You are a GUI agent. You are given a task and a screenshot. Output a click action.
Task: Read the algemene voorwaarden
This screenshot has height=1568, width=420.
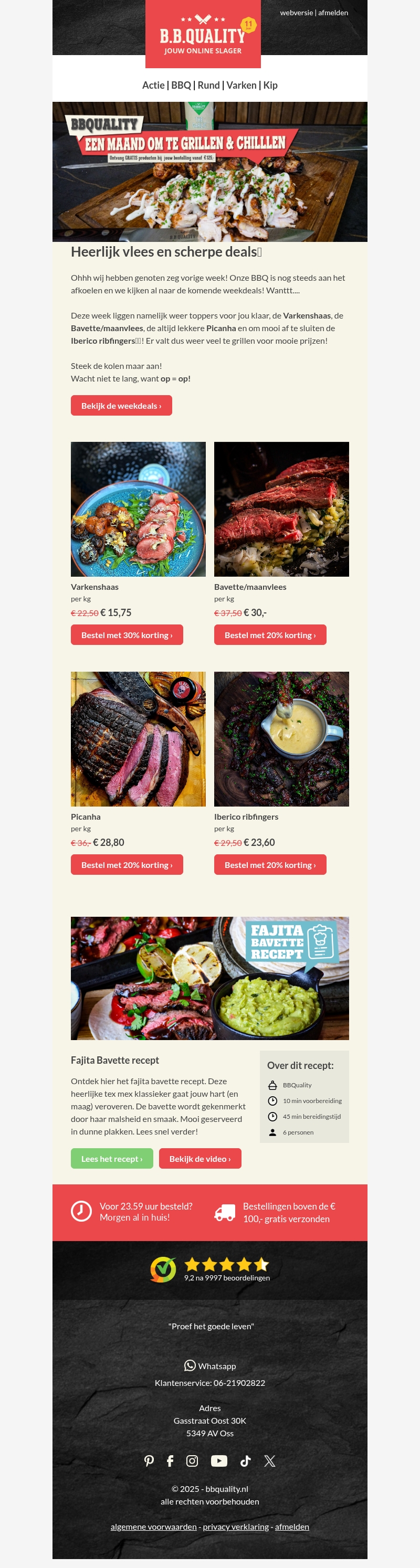[153, 1526]
